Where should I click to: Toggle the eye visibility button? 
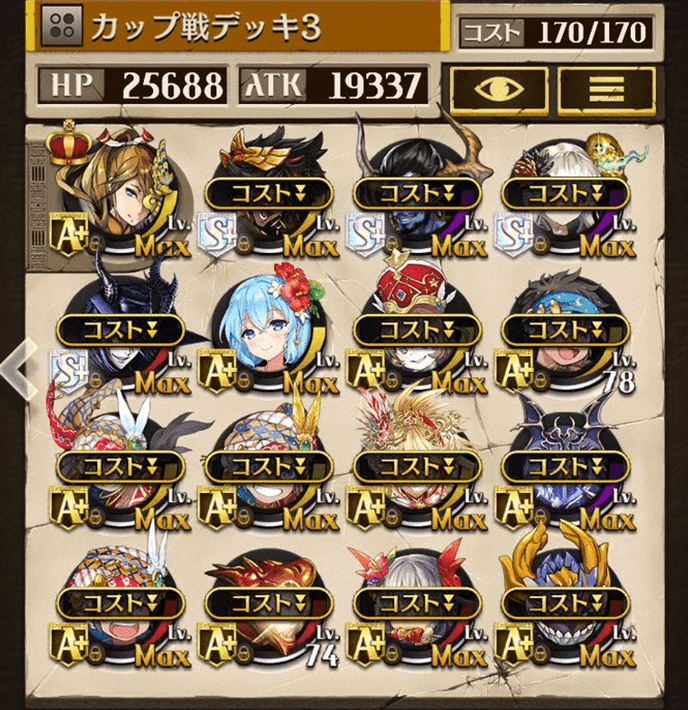click(498, 90)
